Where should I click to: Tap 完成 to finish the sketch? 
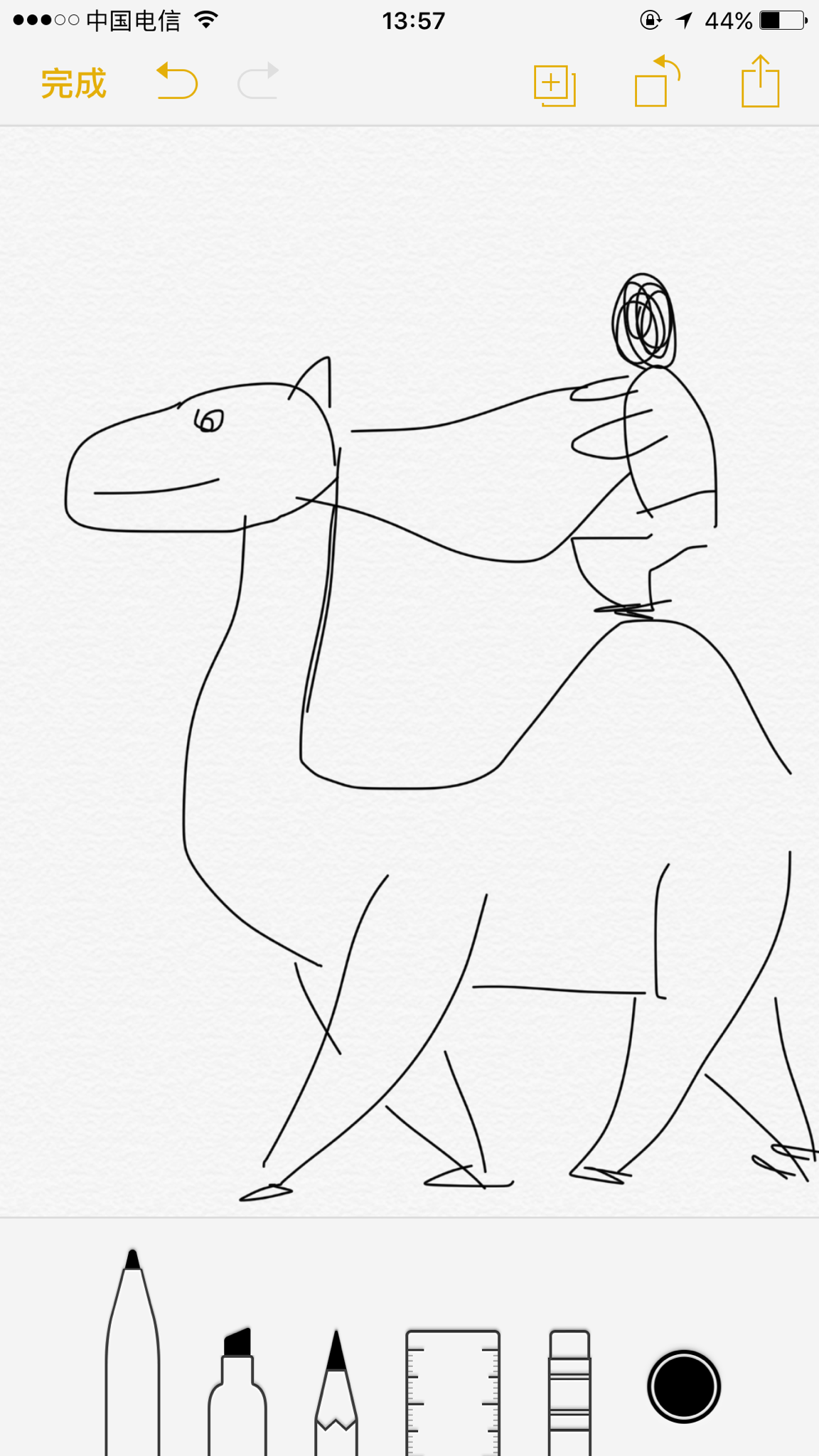(x=73, y=83)
